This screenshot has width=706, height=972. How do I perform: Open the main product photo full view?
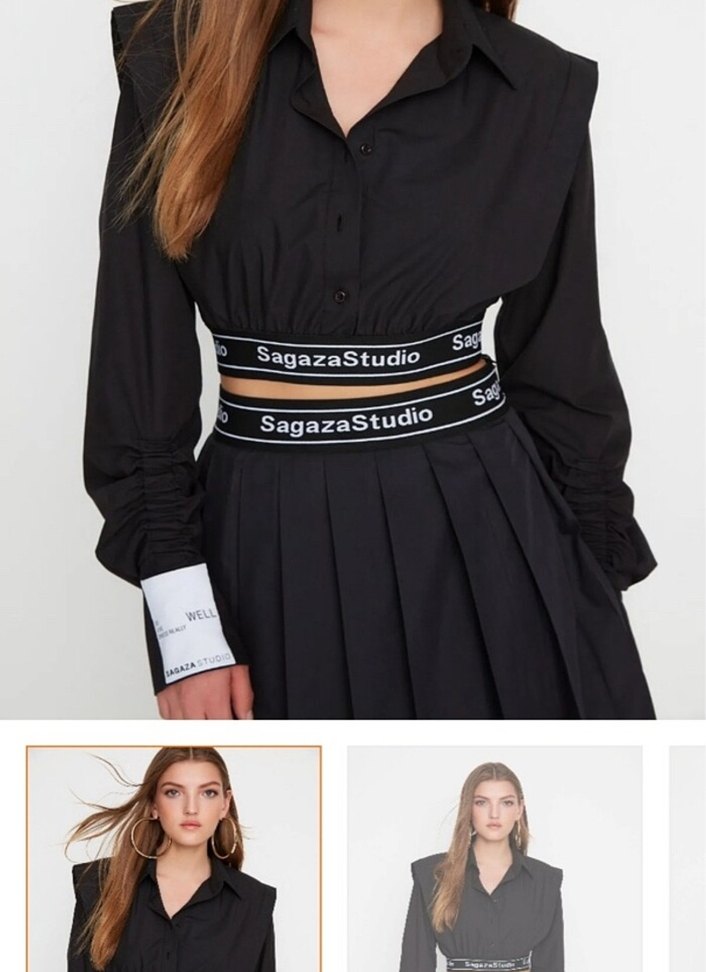(x=353, y=358)
